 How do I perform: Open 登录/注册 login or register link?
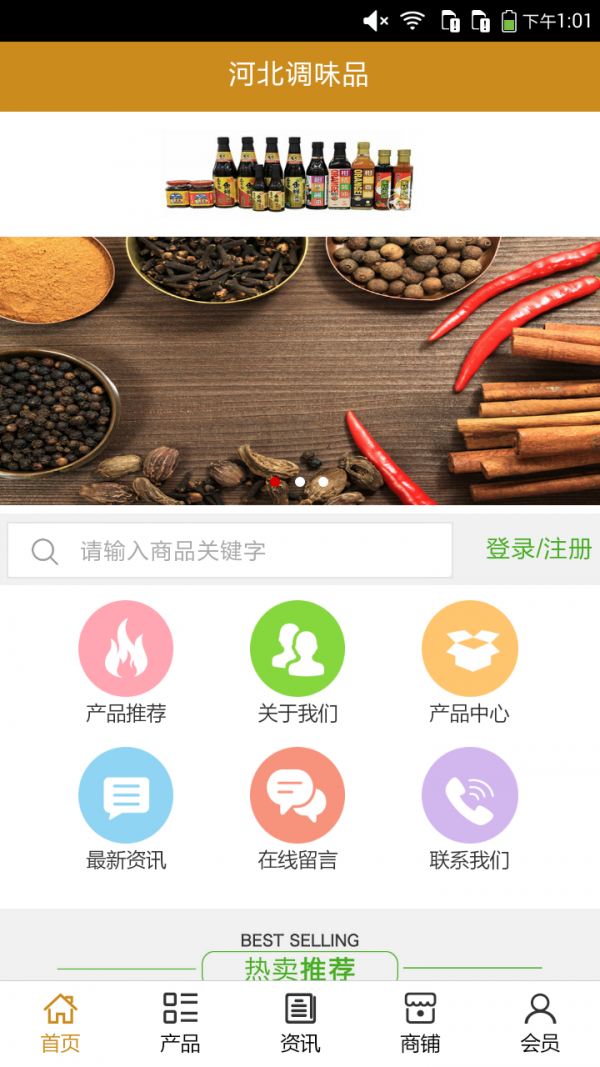(538, 549)
